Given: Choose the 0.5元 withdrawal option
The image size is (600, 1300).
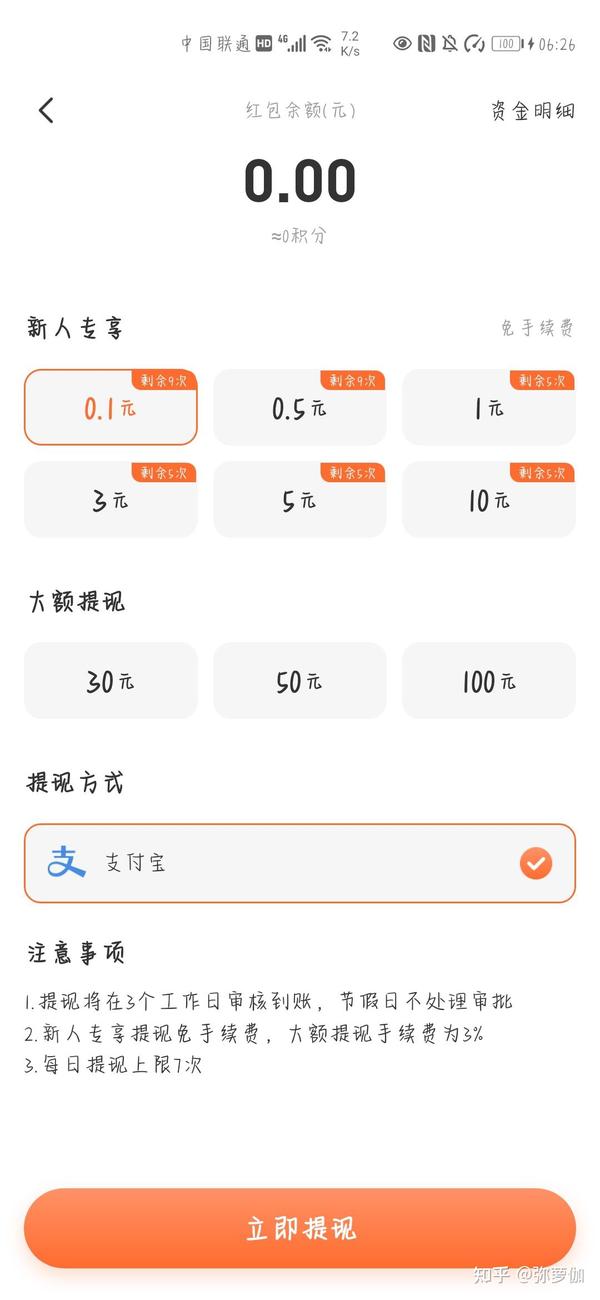Looking at the screenshot, I should (299, 408).
